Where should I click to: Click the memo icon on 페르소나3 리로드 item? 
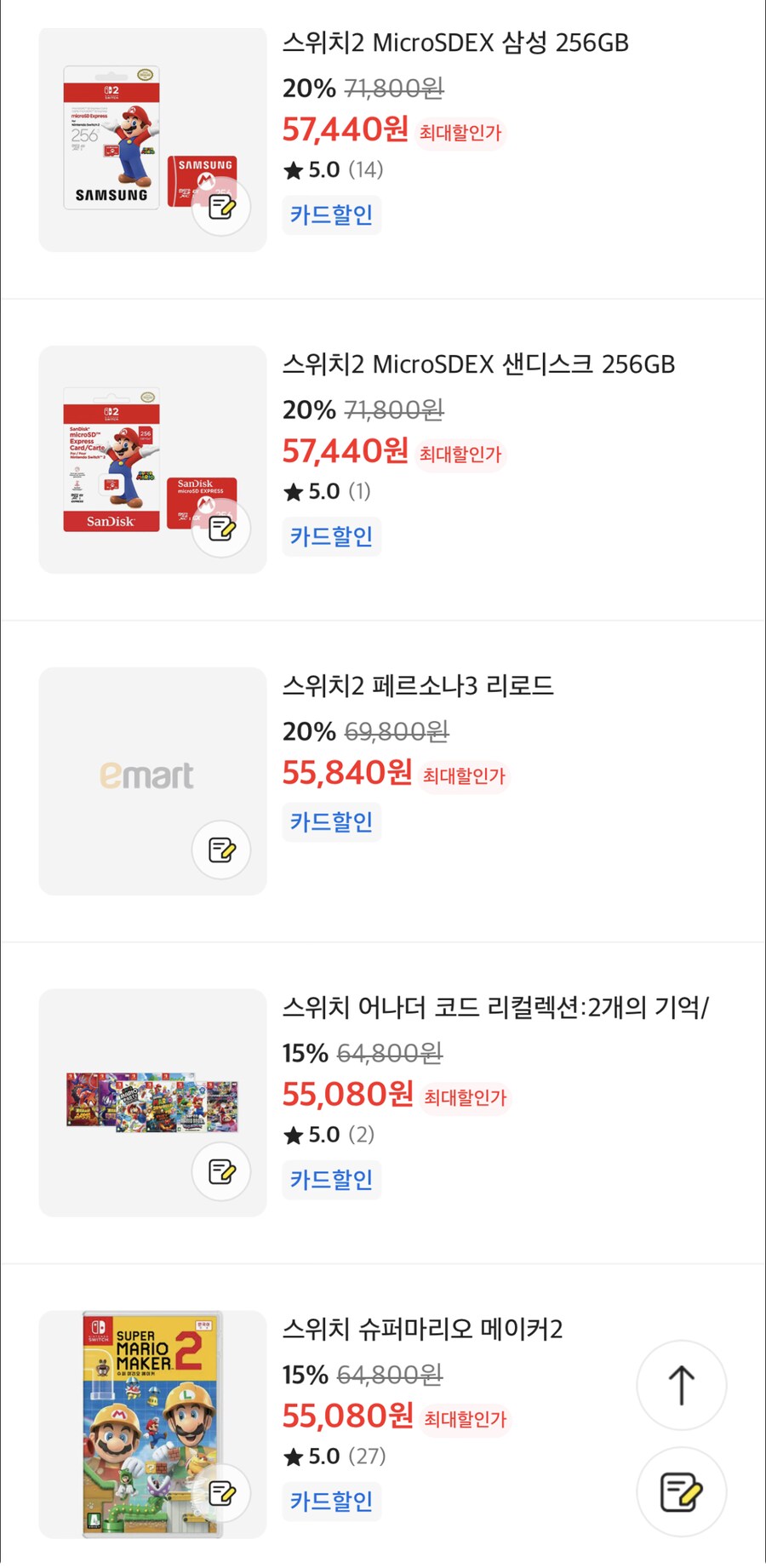pyautogui.click(x=221, y=850)
